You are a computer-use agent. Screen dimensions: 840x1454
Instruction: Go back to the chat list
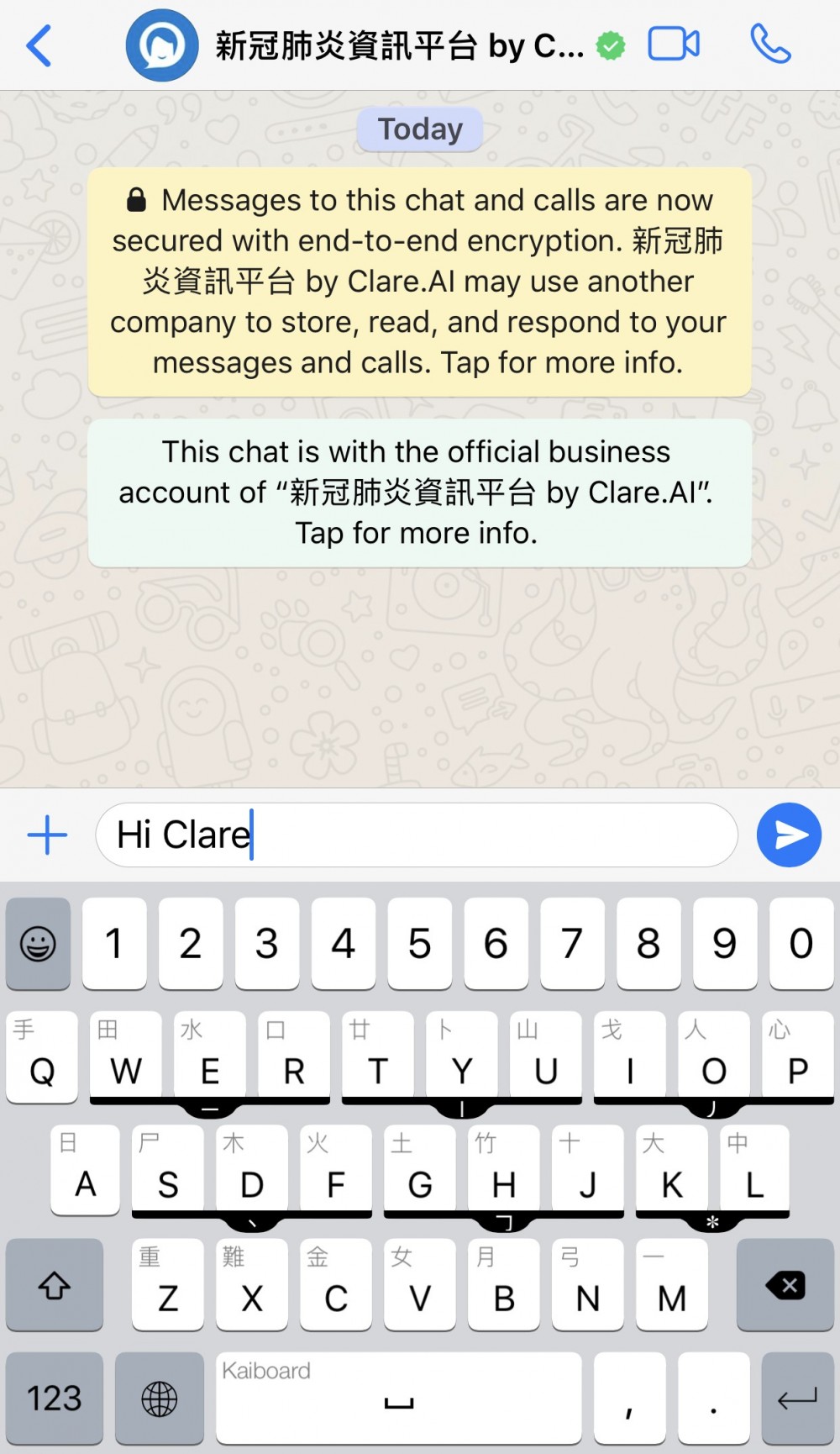pyautogui.click(x=39, y=45)
